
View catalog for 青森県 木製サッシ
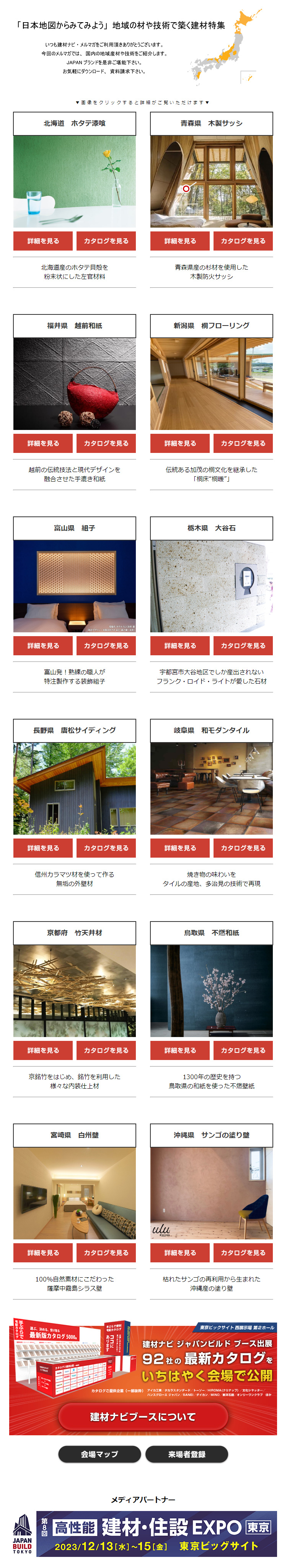[x=243, y=241]
